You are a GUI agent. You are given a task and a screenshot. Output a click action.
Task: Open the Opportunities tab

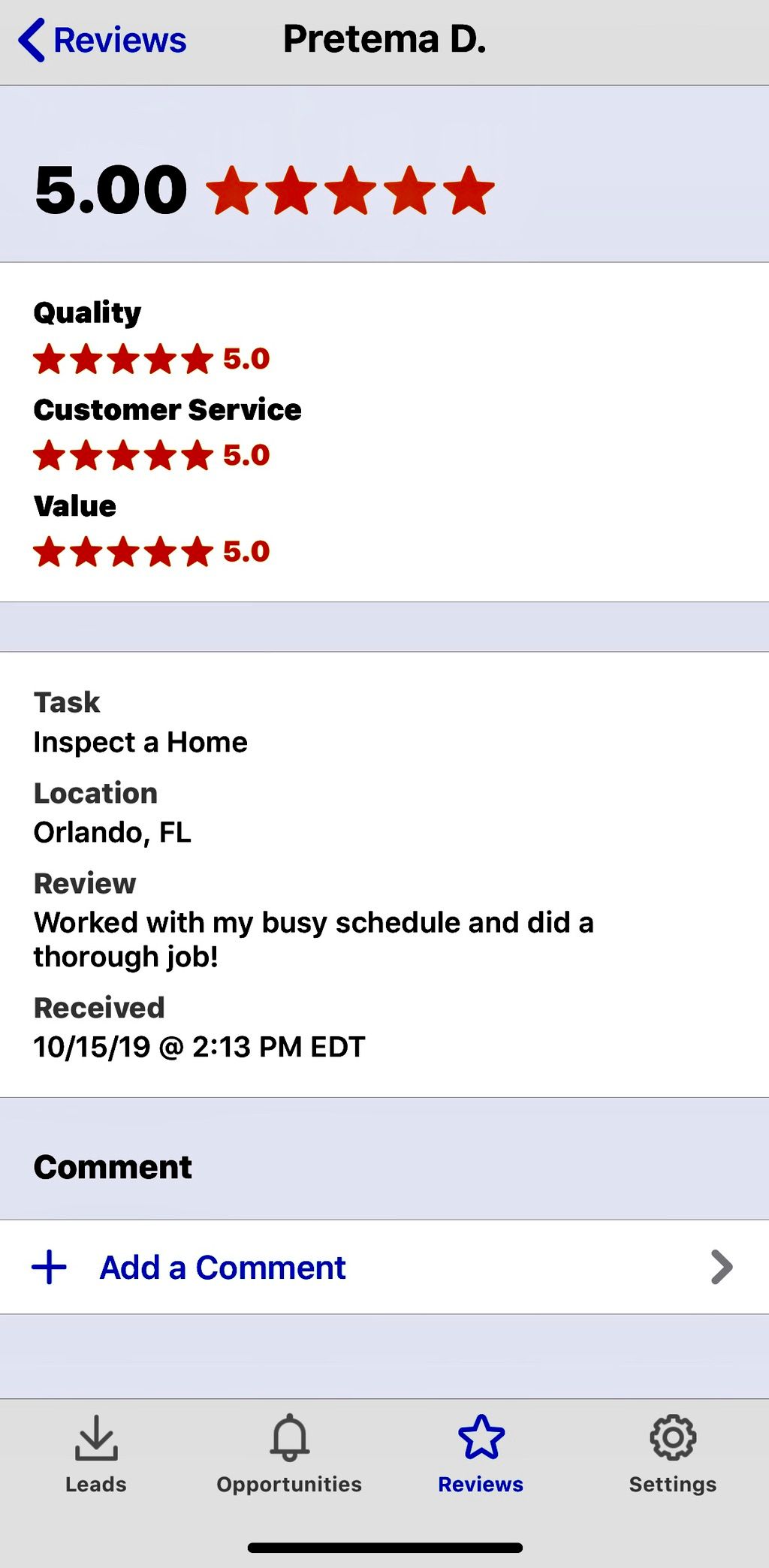pos(289,1454)
